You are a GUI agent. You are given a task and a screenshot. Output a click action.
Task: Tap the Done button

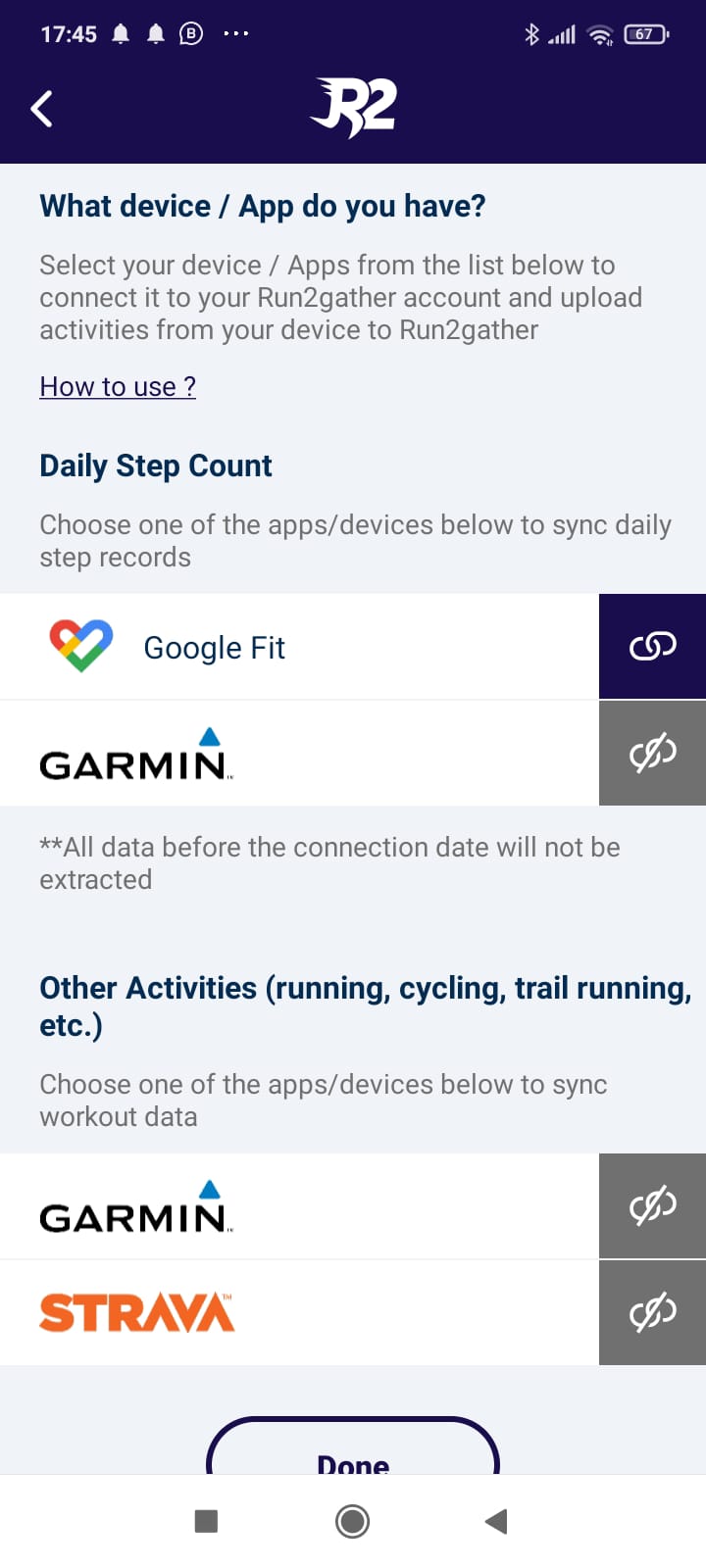pyautogui.click(x=353, y=1448)
